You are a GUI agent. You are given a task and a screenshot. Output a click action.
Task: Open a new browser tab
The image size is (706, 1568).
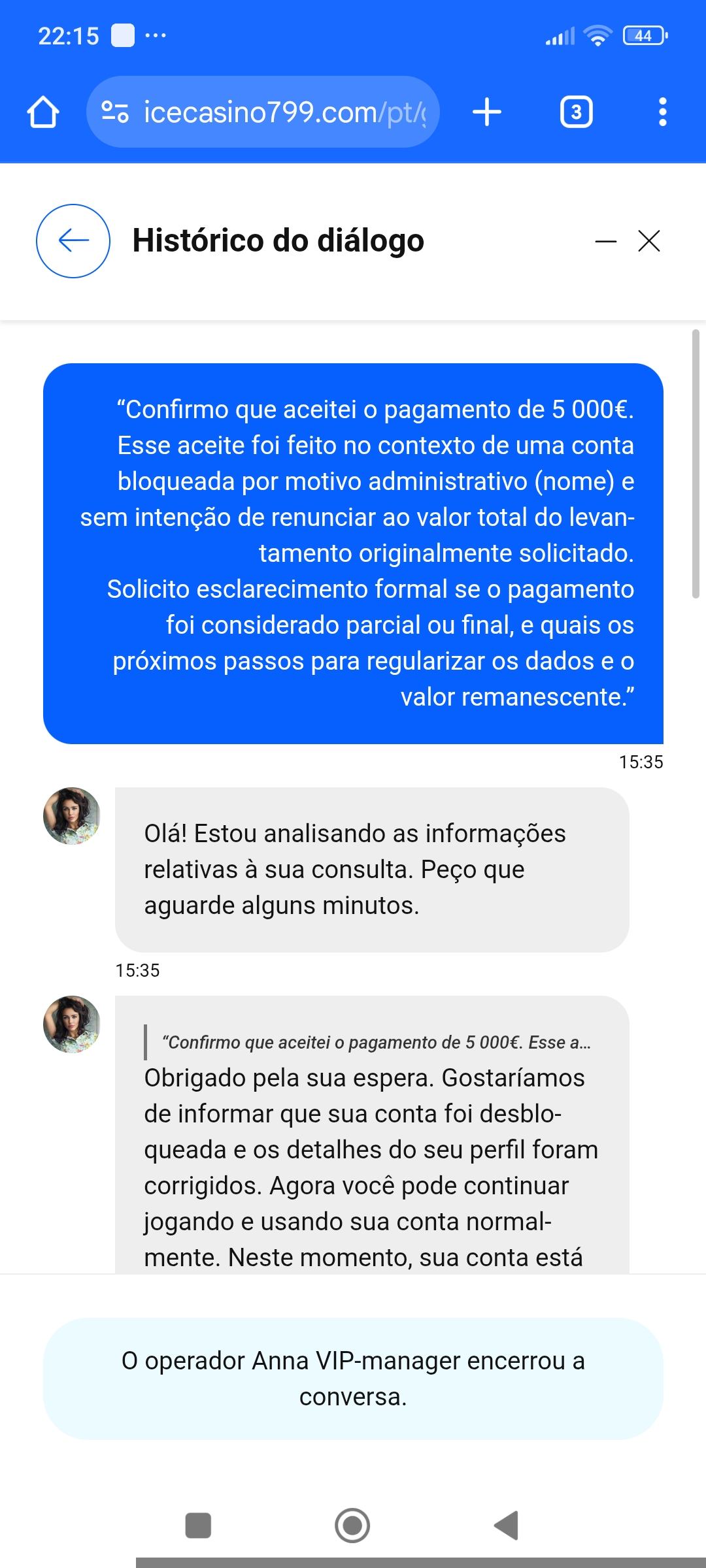487,112
